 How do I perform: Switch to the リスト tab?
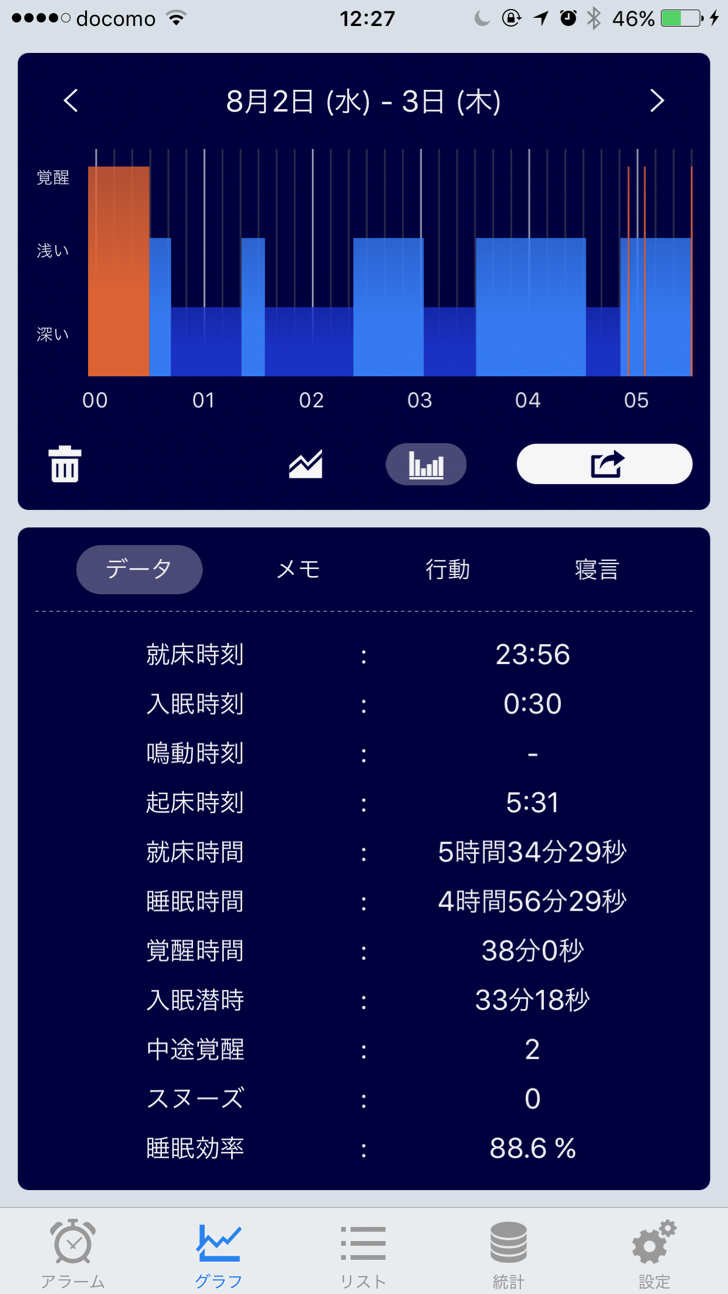(363, 1253)
